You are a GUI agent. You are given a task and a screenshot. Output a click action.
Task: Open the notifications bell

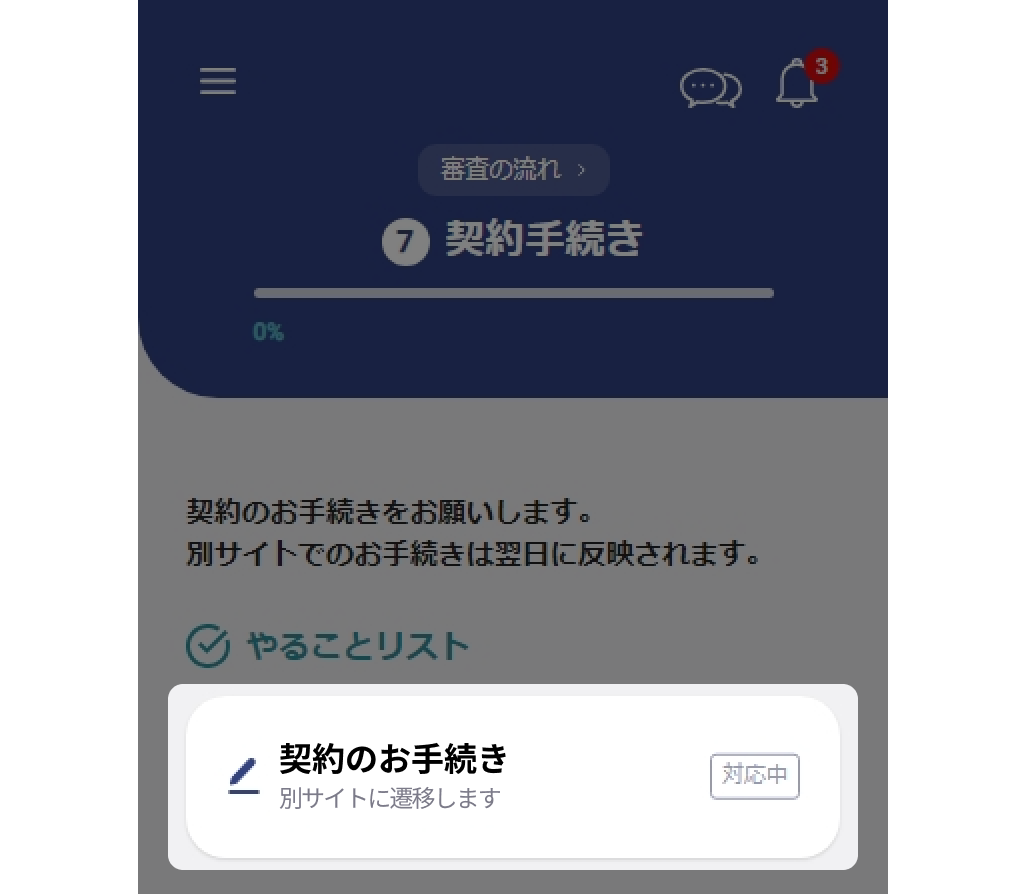[797, 85]
